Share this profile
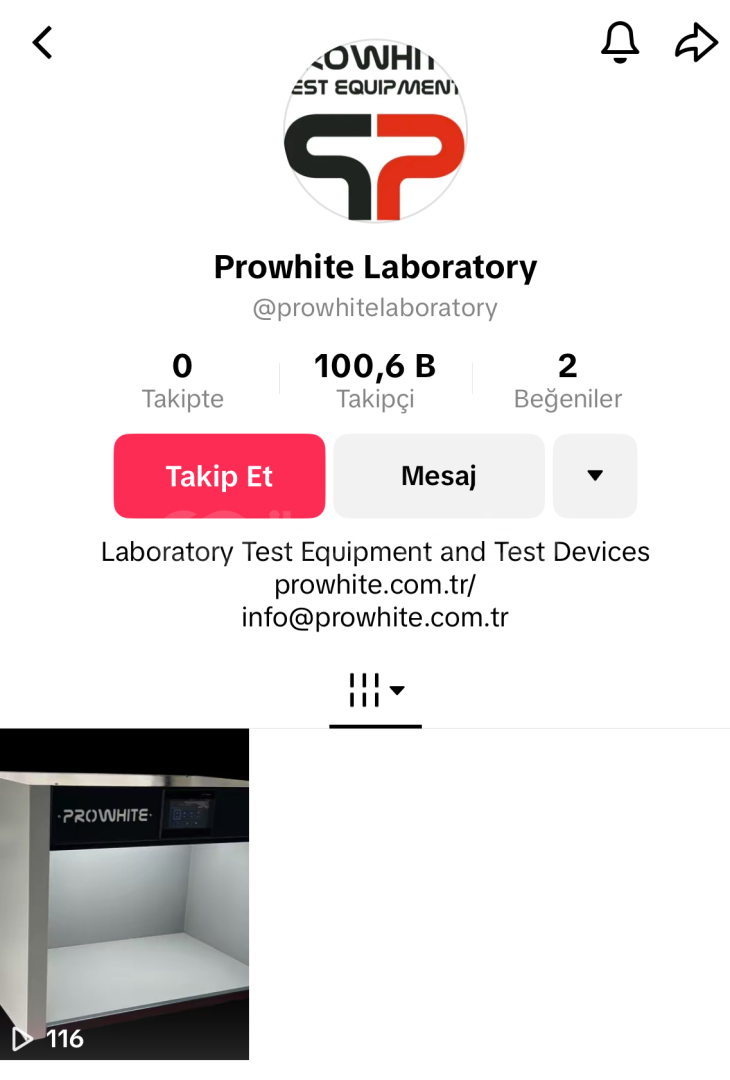The height and width of the screenshot is (1080, 730). (696, 43)
